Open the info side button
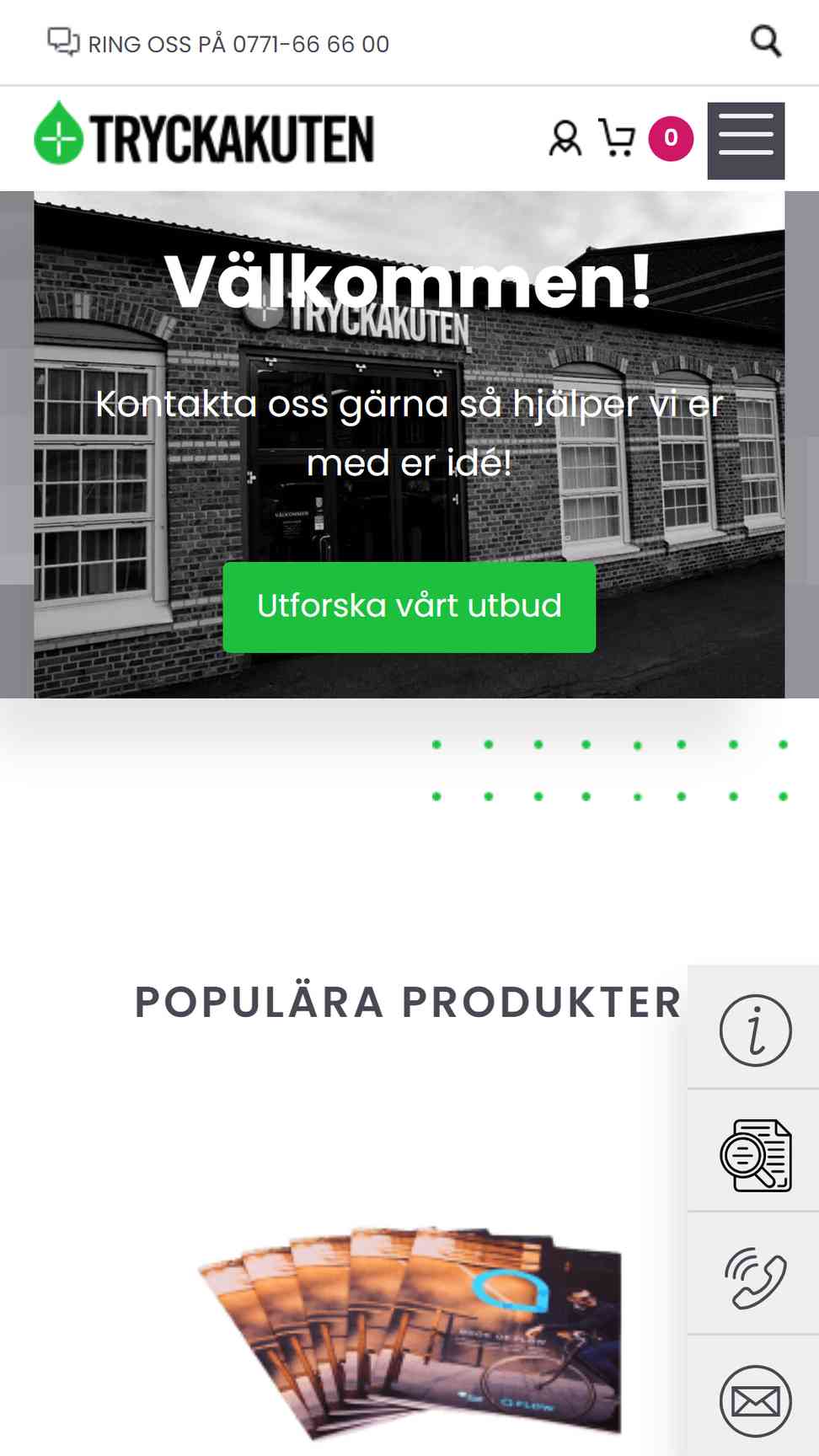The width and height of the screenshot is (819, 1456). [x=755, y=1029]
